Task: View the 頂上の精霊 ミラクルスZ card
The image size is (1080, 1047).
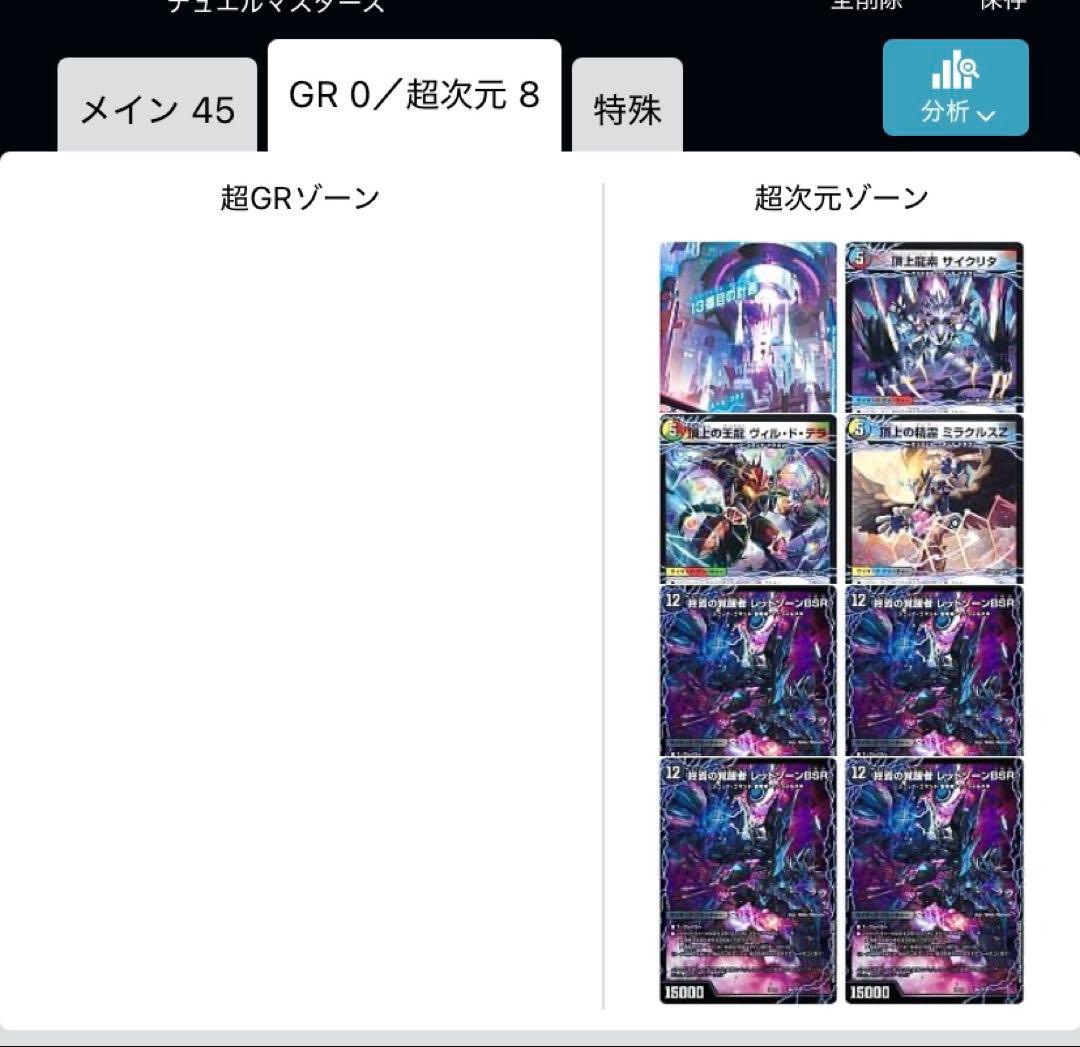Action: tap(934, 499)
